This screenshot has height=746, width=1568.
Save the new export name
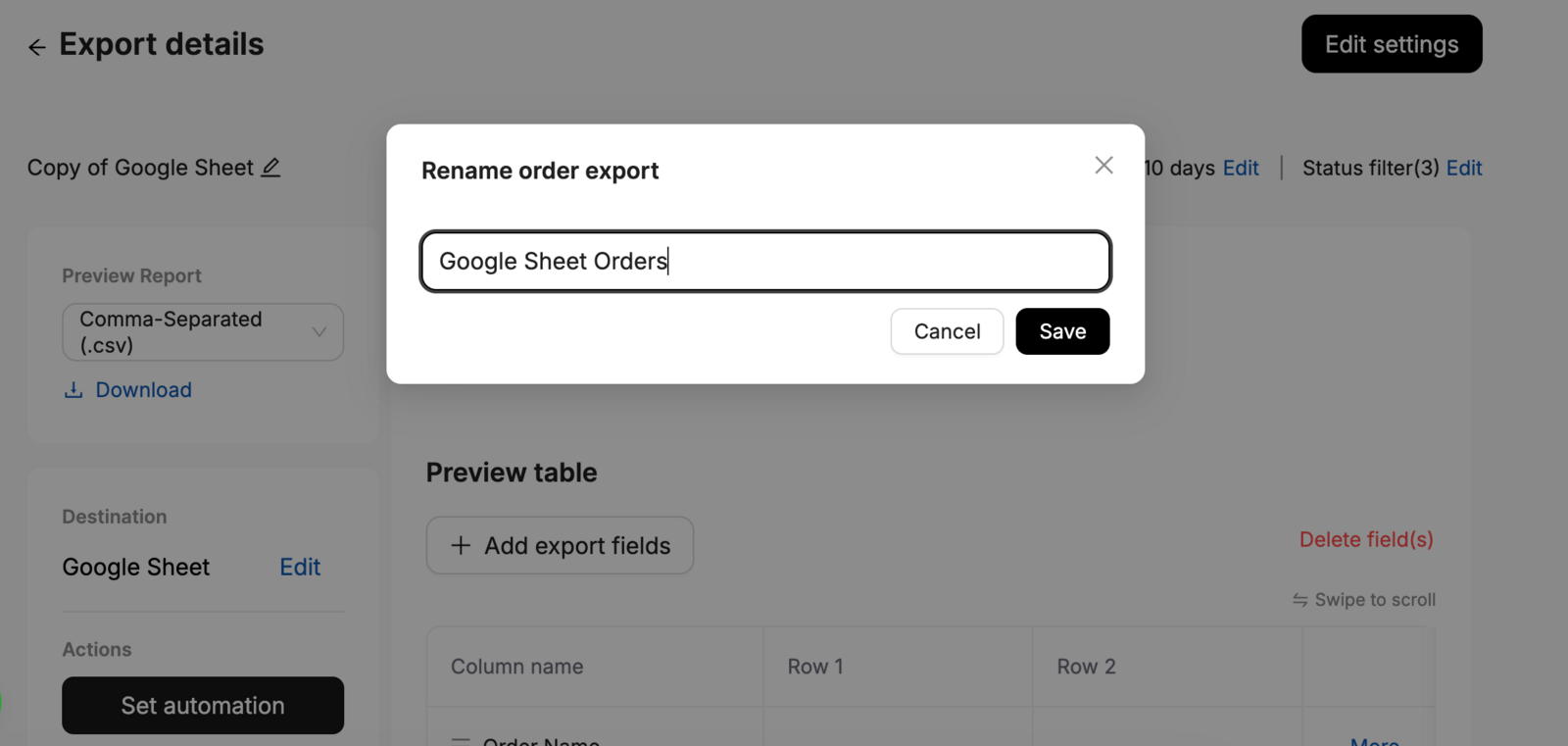pos(1062,331)
